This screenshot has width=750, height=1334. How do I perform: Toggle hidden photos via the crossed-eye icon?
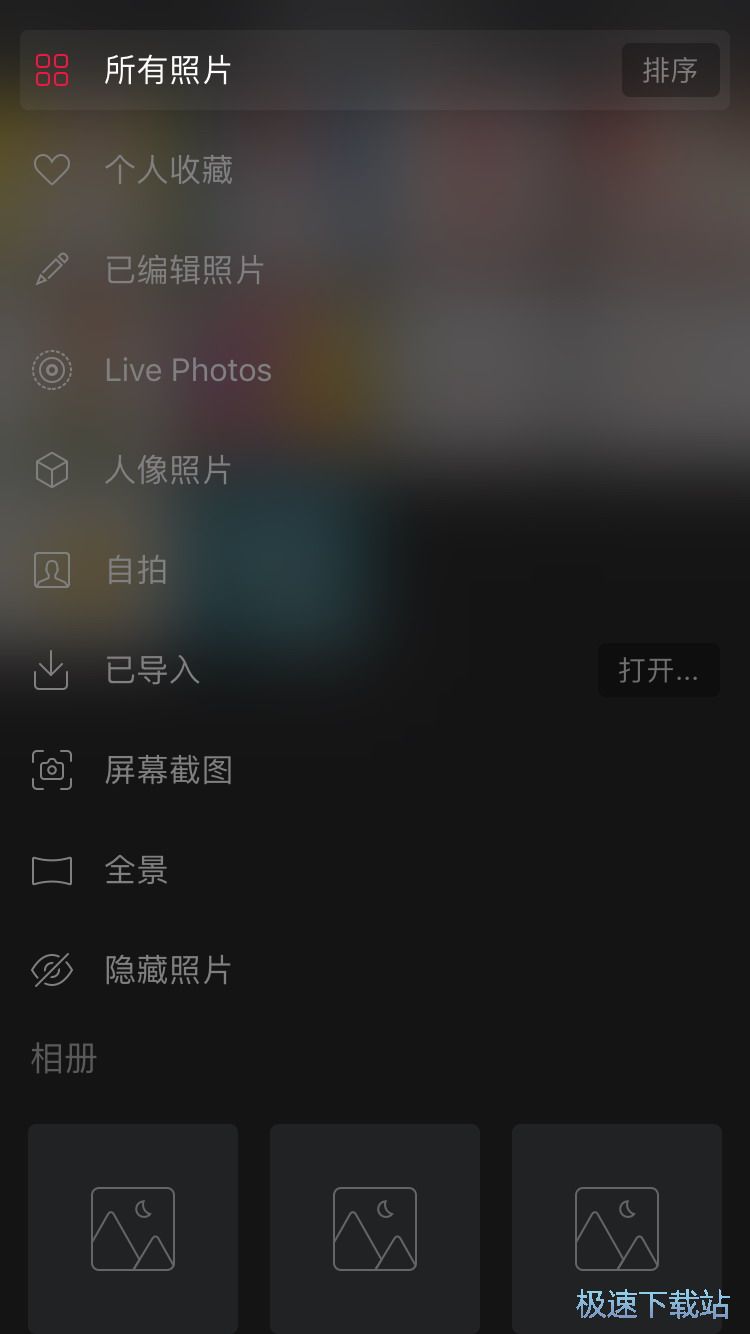(x=52, y=970)
